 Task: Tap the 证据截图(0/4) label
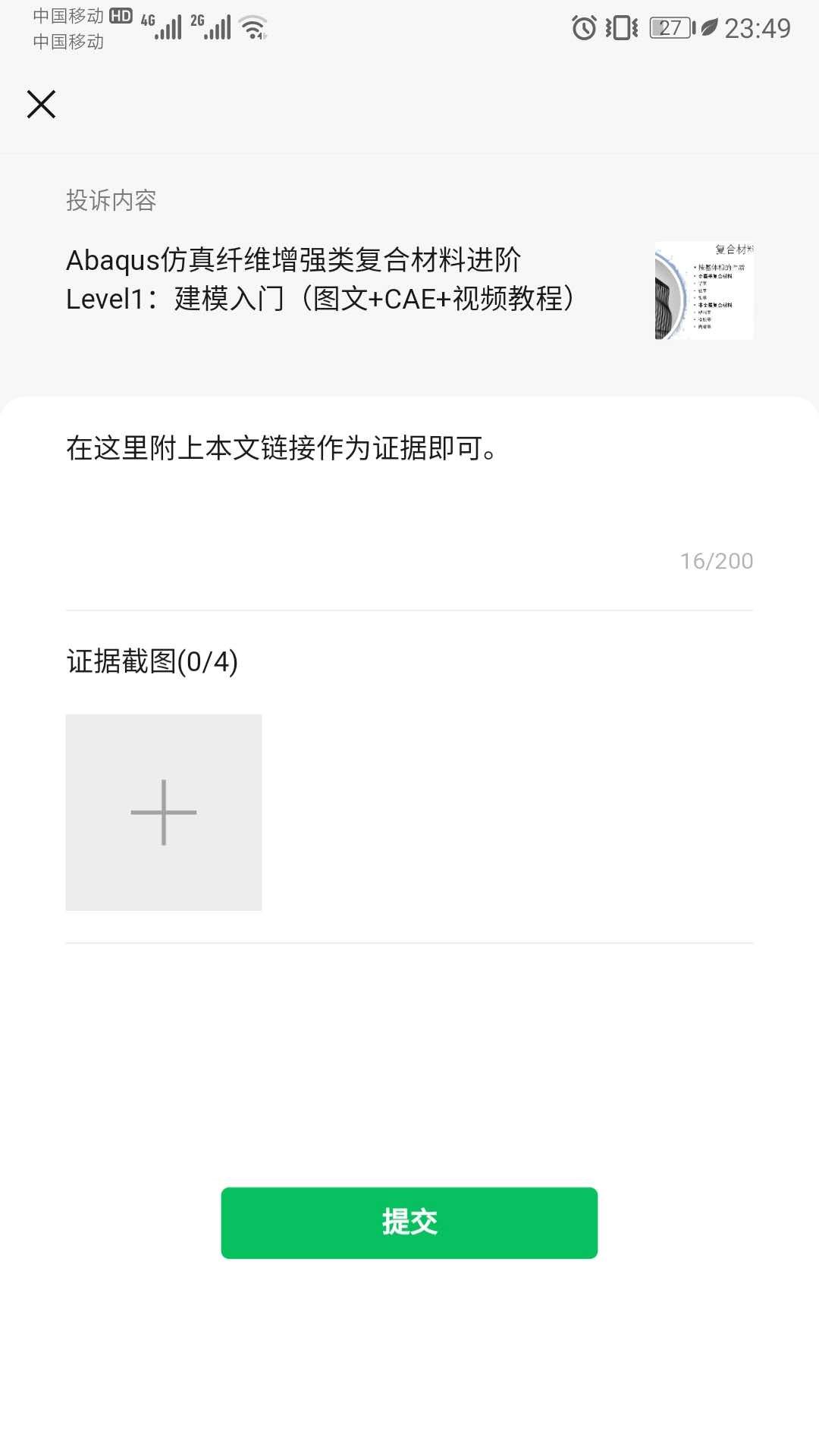click(x=150, y=662)
